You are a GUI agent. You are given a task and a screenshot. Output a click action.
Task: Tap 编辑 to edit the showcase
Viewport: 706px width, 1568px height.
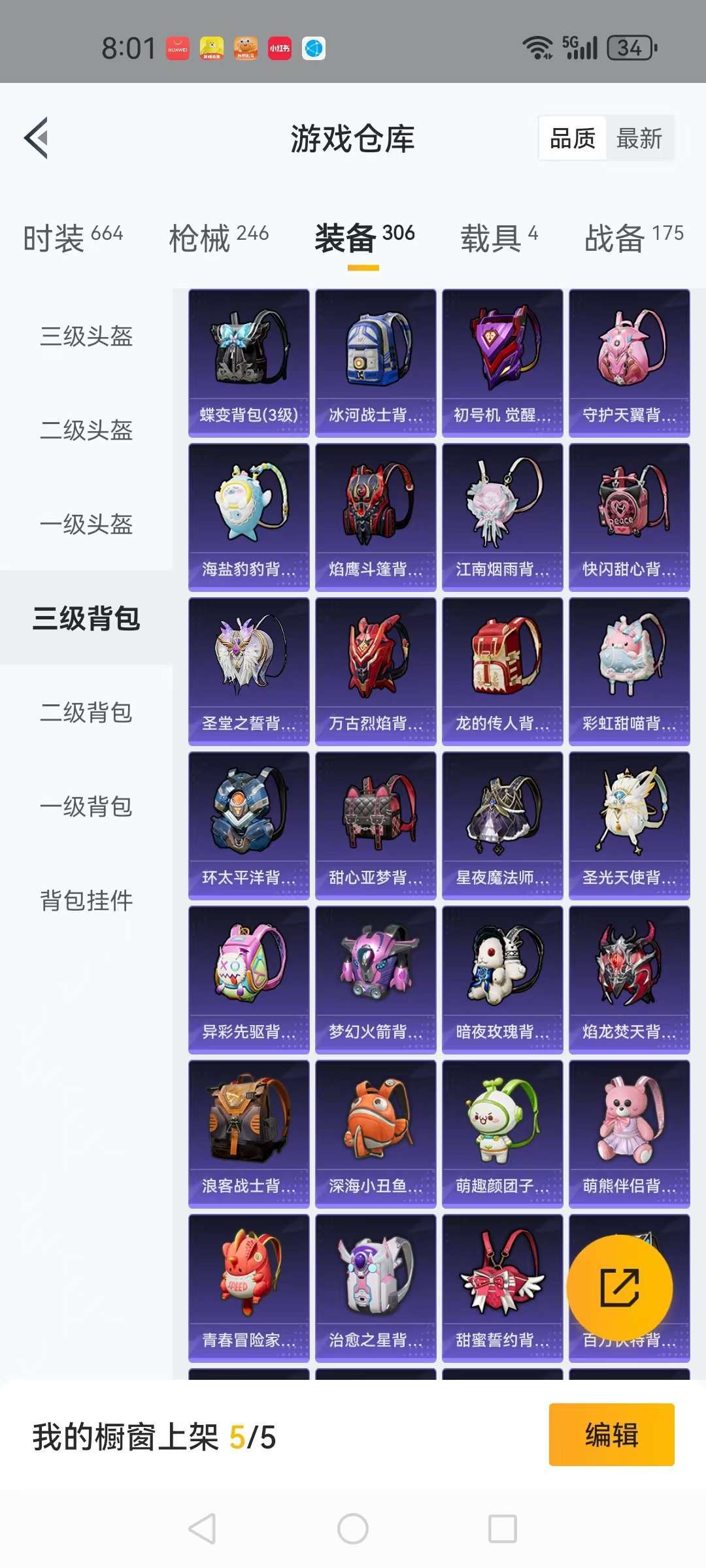tap(611, 1435)
